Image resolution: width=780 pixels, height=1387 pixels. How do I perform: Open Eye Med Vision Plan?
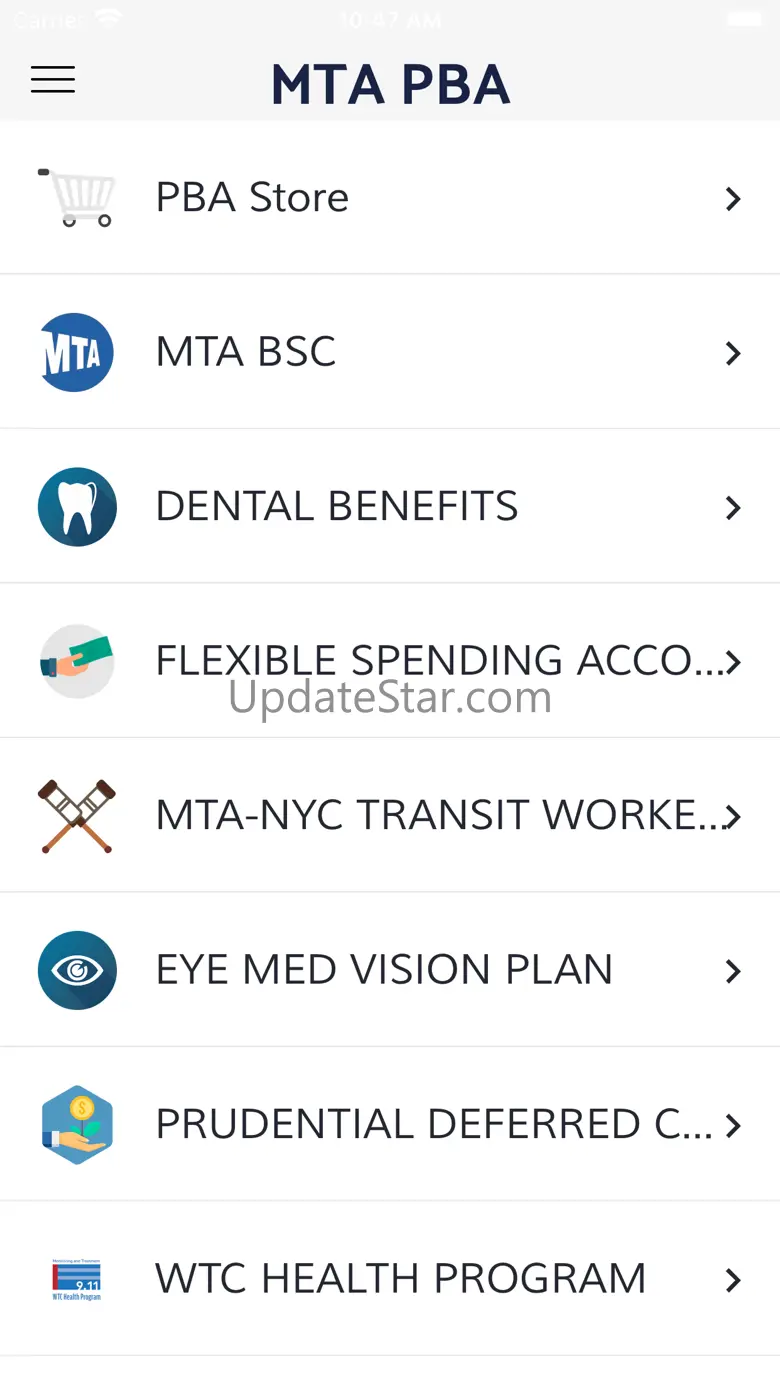(390, 969)
